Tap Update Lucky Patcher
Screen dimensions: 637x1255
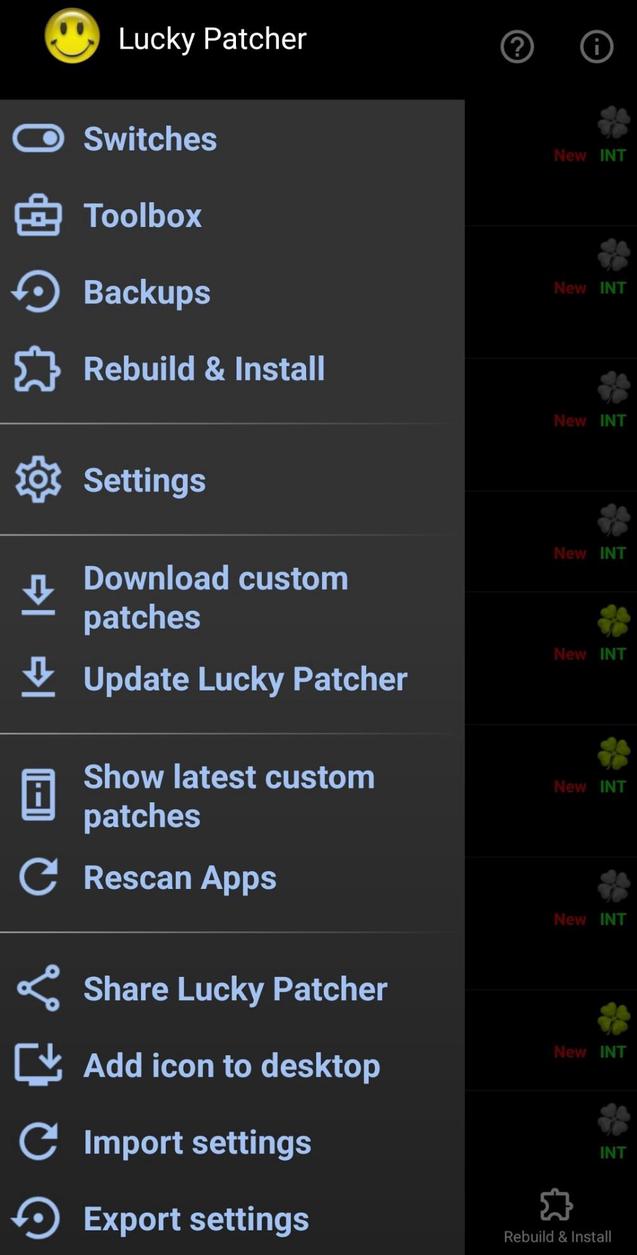(245, 680)
